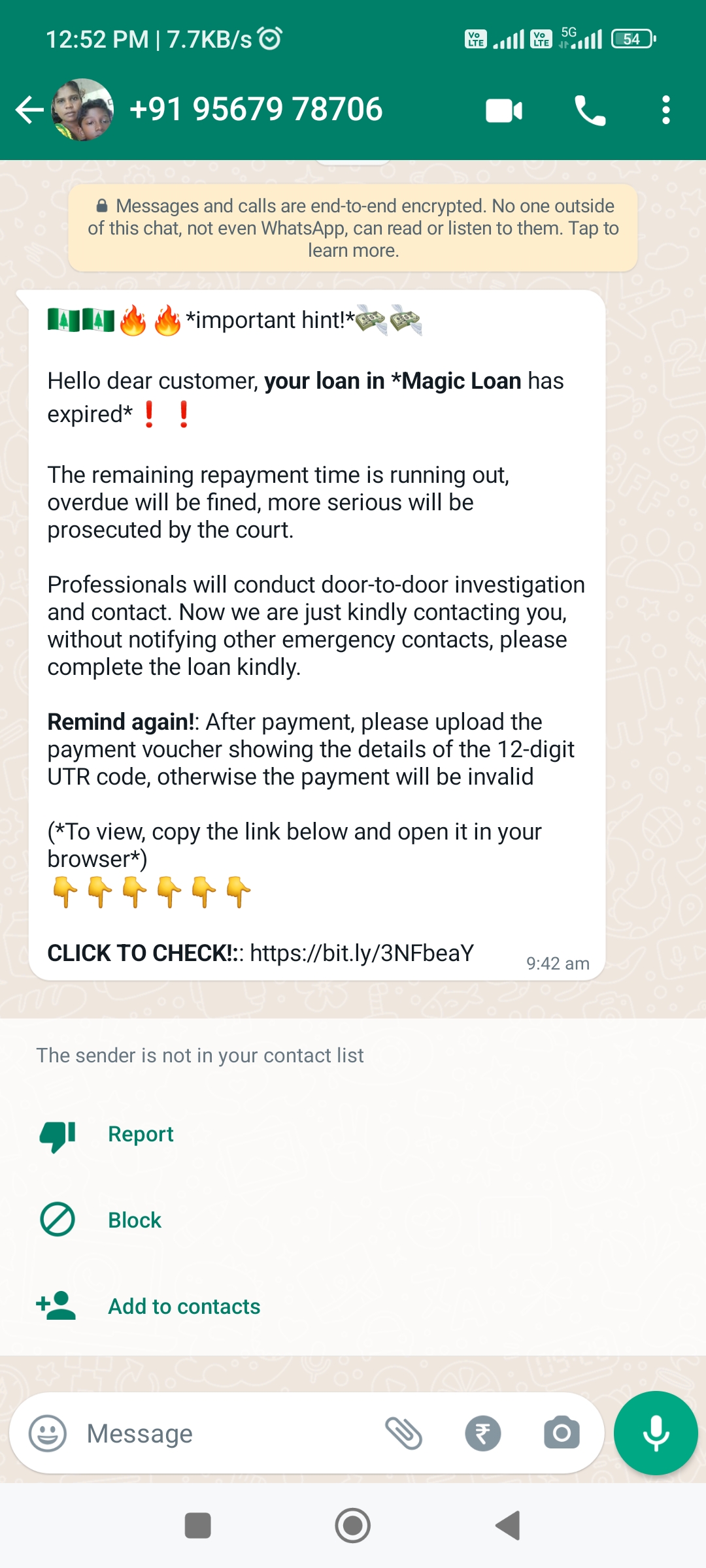Open the attachment paperclip
This screenshot has height=1568, width=706.
pyautogui.click(x=403, y=1434)
